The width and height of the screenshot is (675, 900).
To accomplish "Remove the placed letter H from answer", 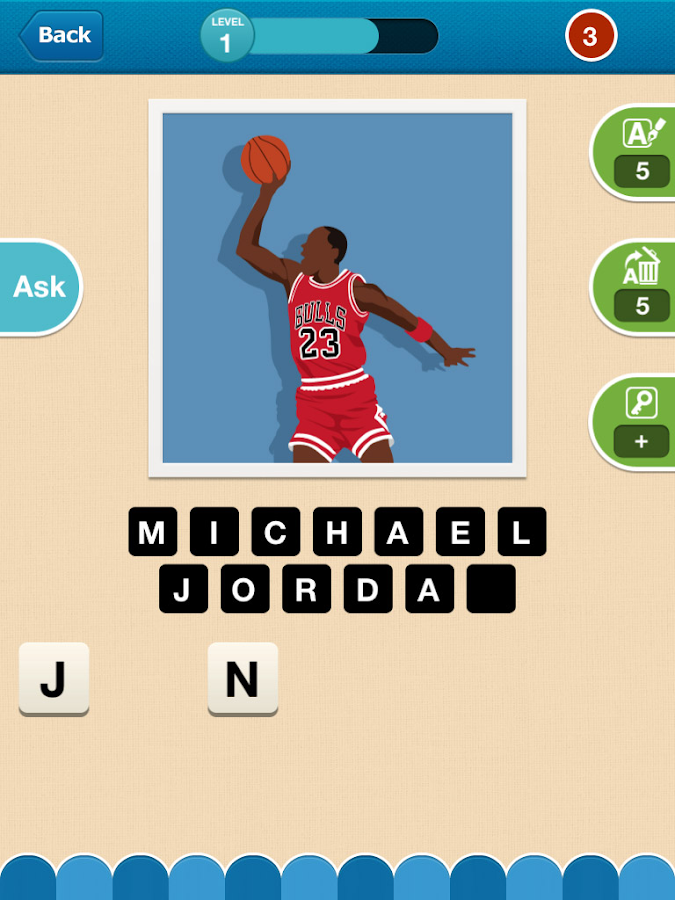I will 337,532.
